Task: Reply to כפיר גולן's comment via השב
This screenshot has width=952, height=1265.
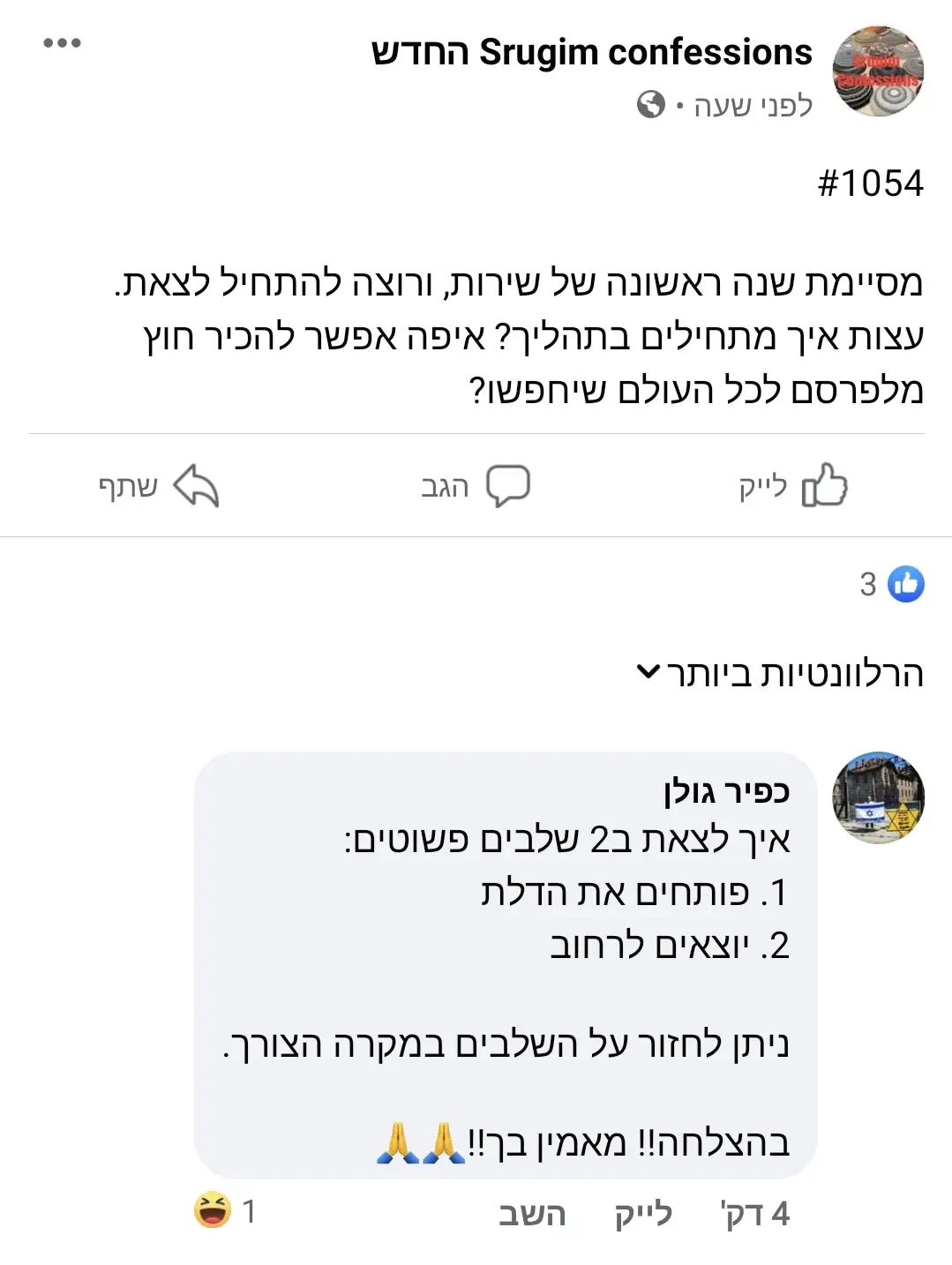Action: (x=532, y=1214)
